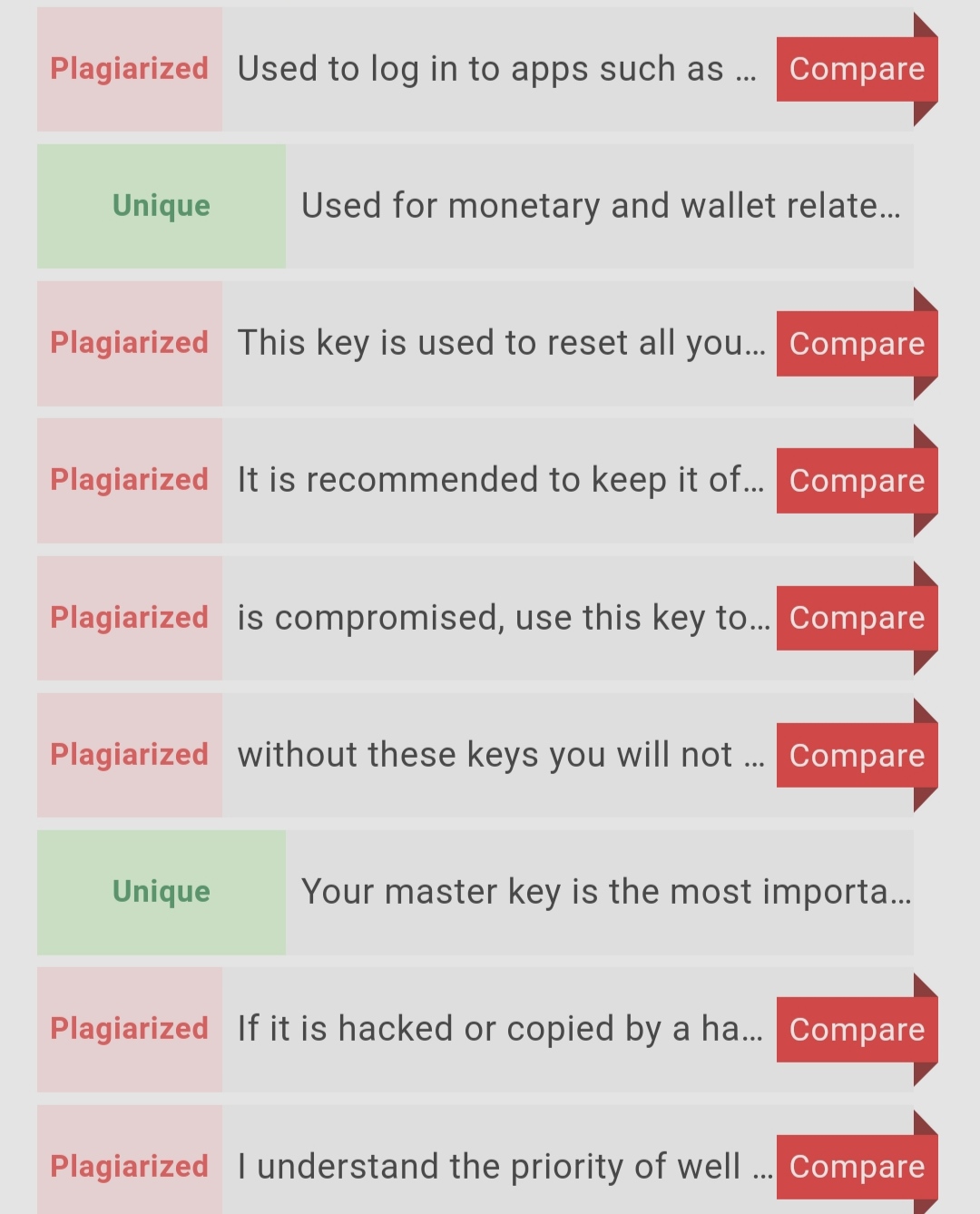980x1214 pixels.
Task: Compare the 'It is recommended to keep' line
Action: (x=857, y=481)
